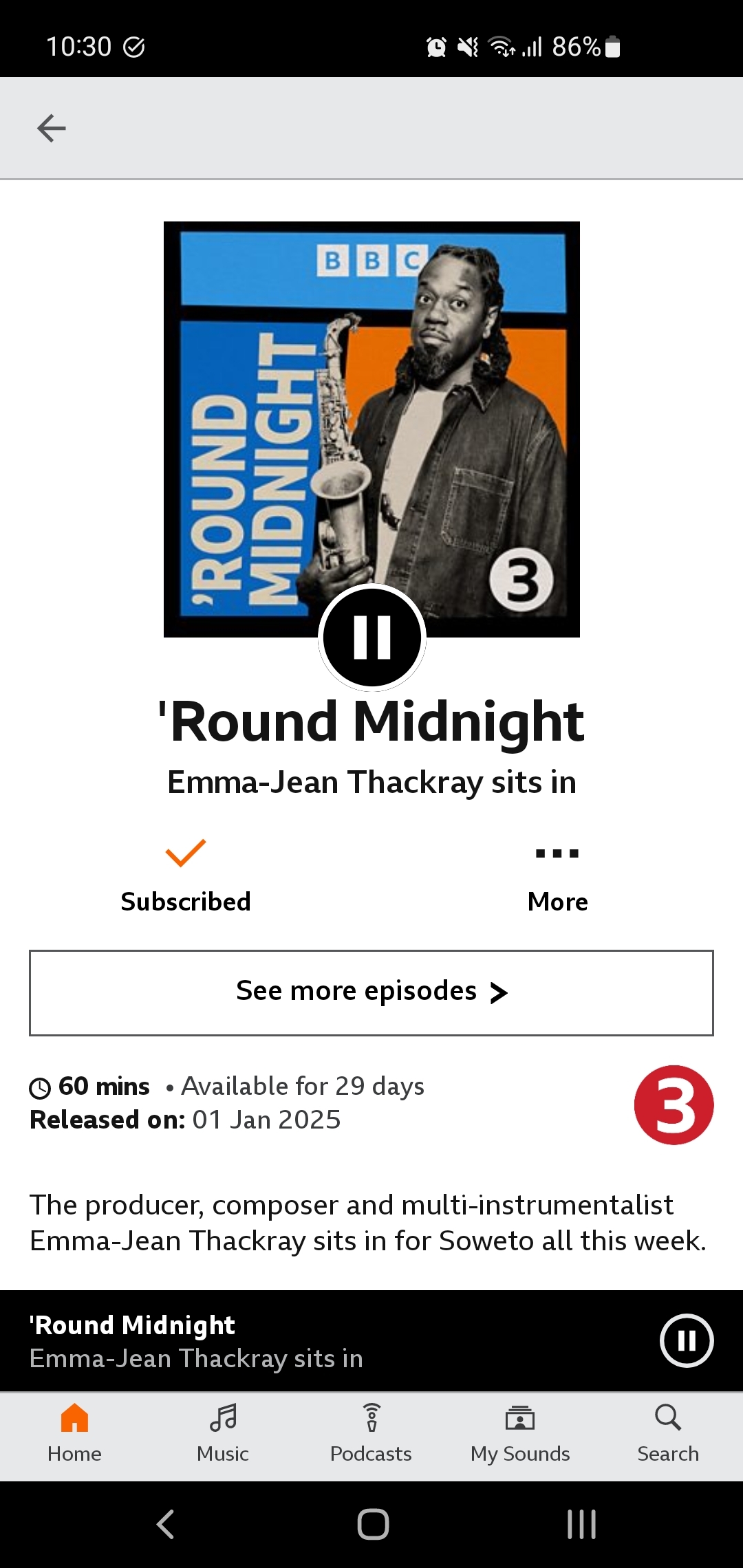Pause playback on the episode artwork
Viewport: 743px width, 1568px height.
tap(372, 637)
